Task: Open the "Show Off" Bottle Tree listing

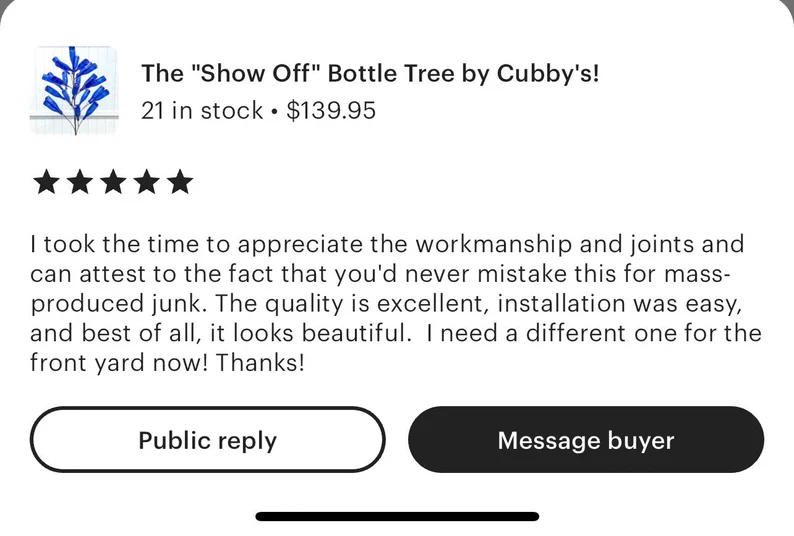Action: (369, 73)
